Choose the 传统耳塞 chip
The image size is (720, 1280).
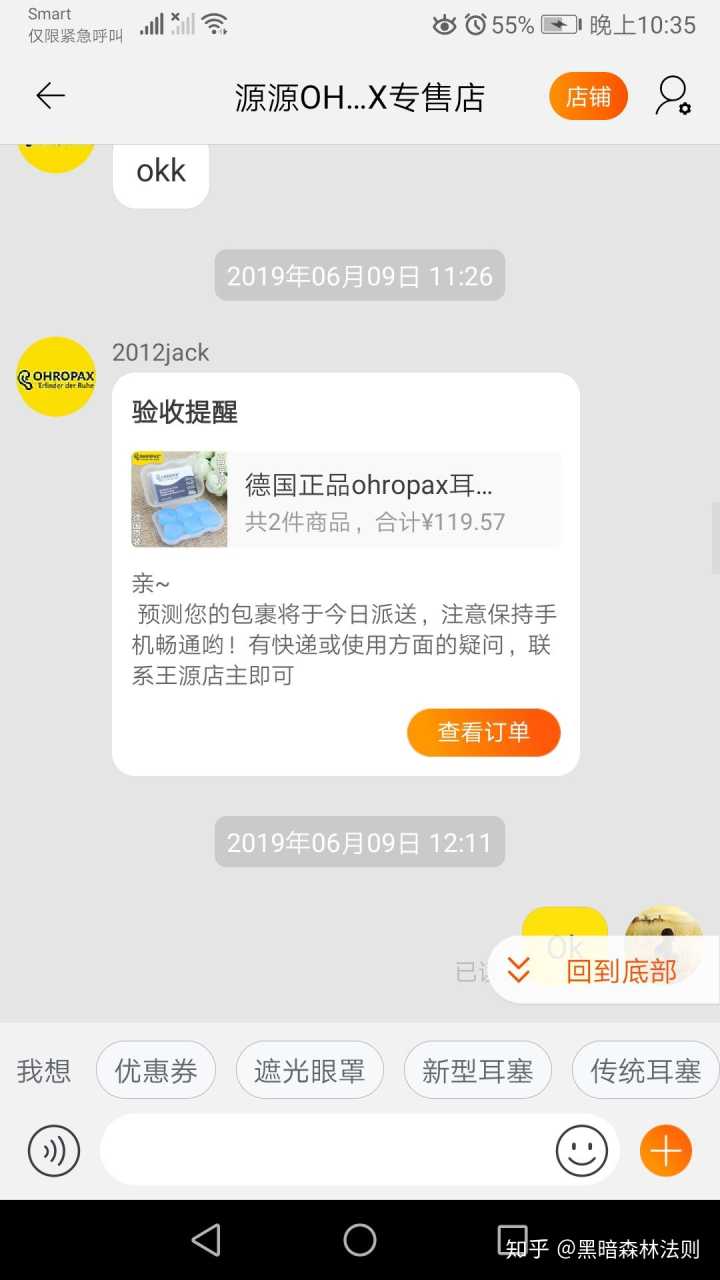(x=645, y=1071)
